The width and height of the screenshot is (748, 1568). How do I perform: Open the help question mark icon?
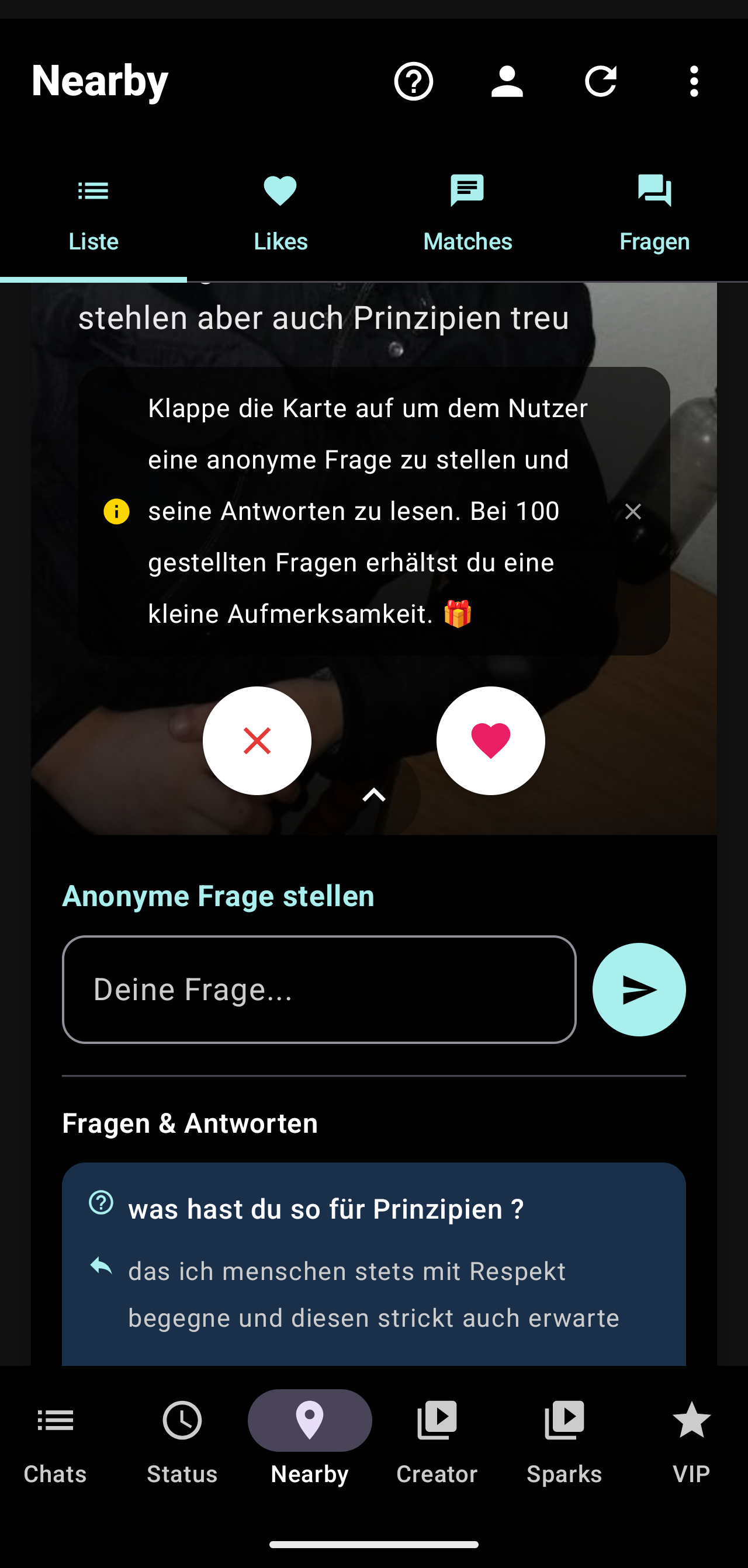click(414, 82)
